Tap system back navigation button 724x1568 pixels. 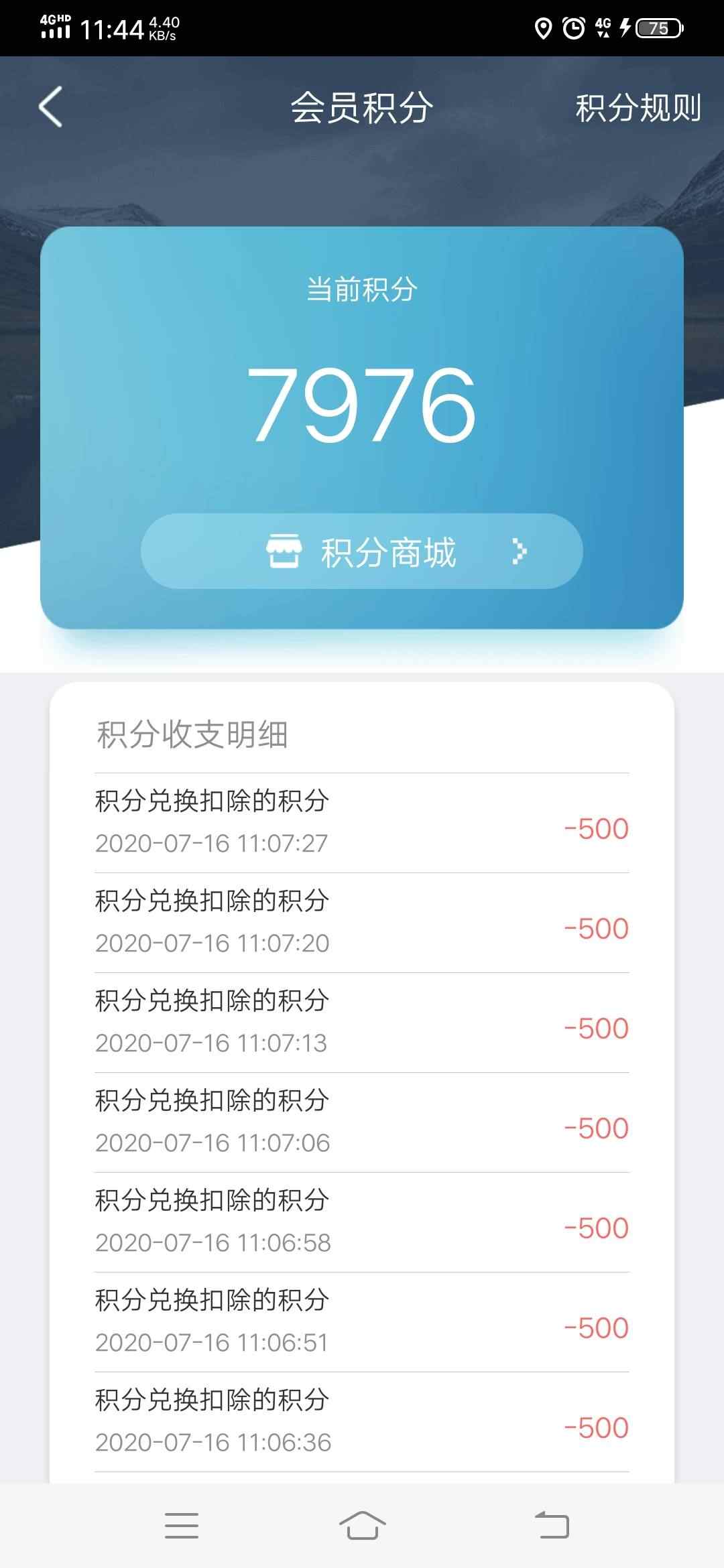pos(552,1525)
